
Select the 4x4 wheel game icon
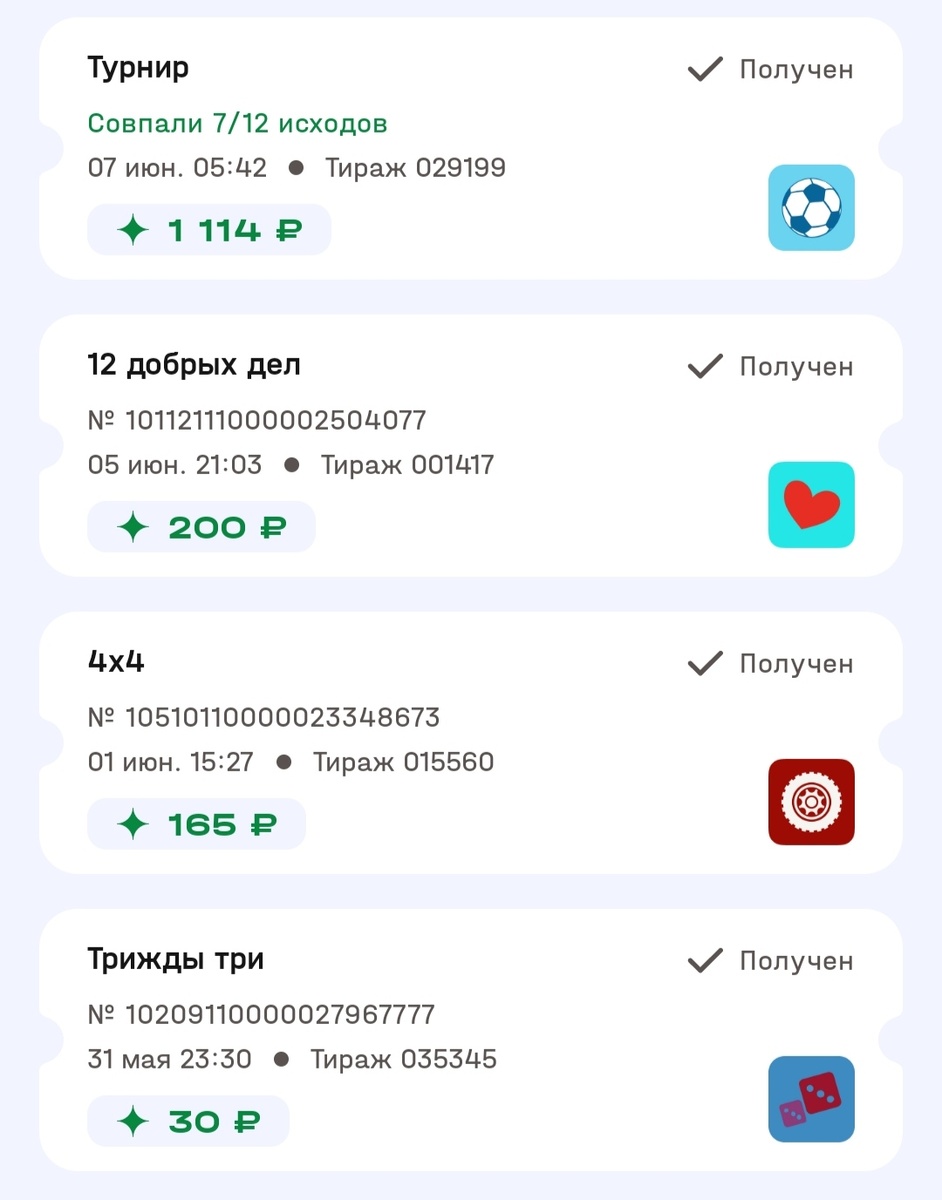tap(811, 802)
